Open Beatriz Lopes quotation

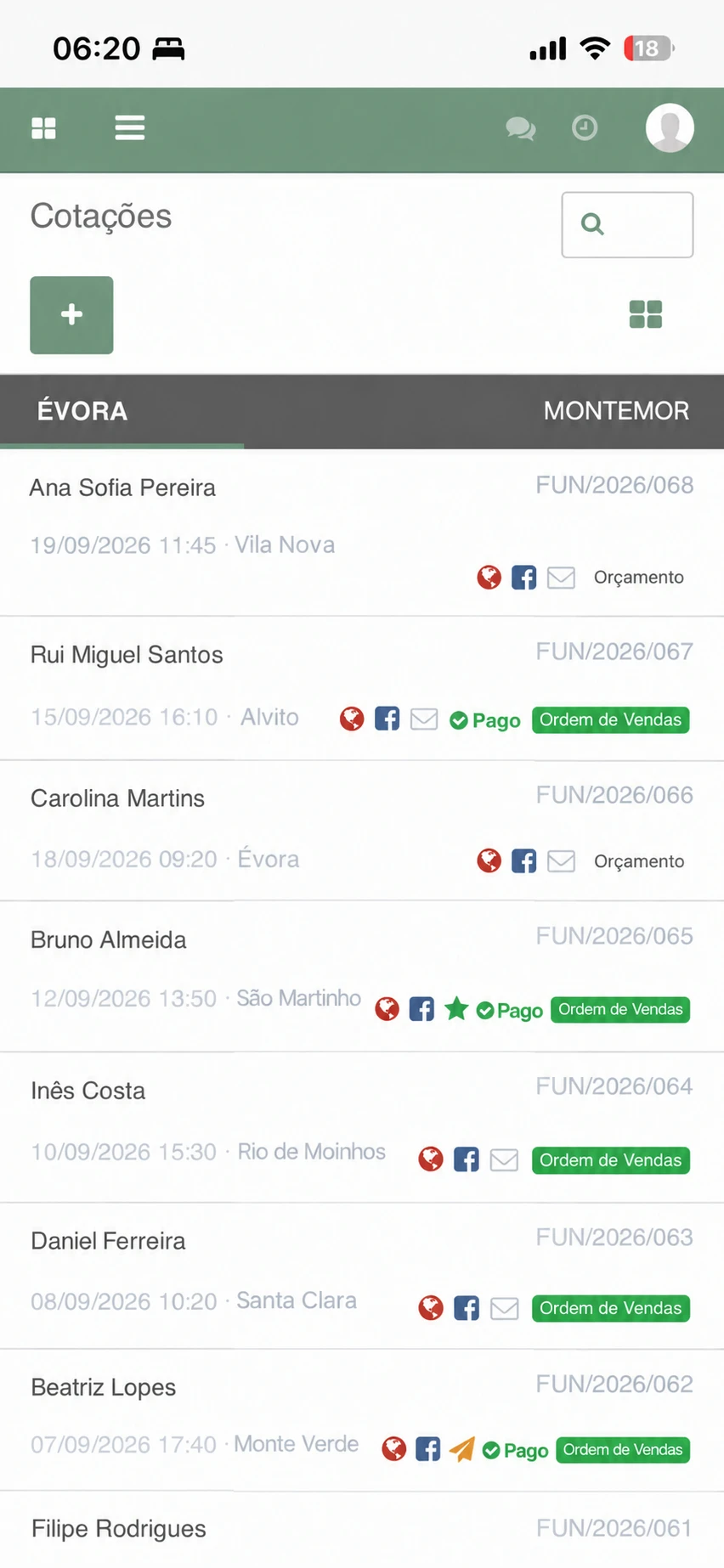click(x=362, y=1421)
